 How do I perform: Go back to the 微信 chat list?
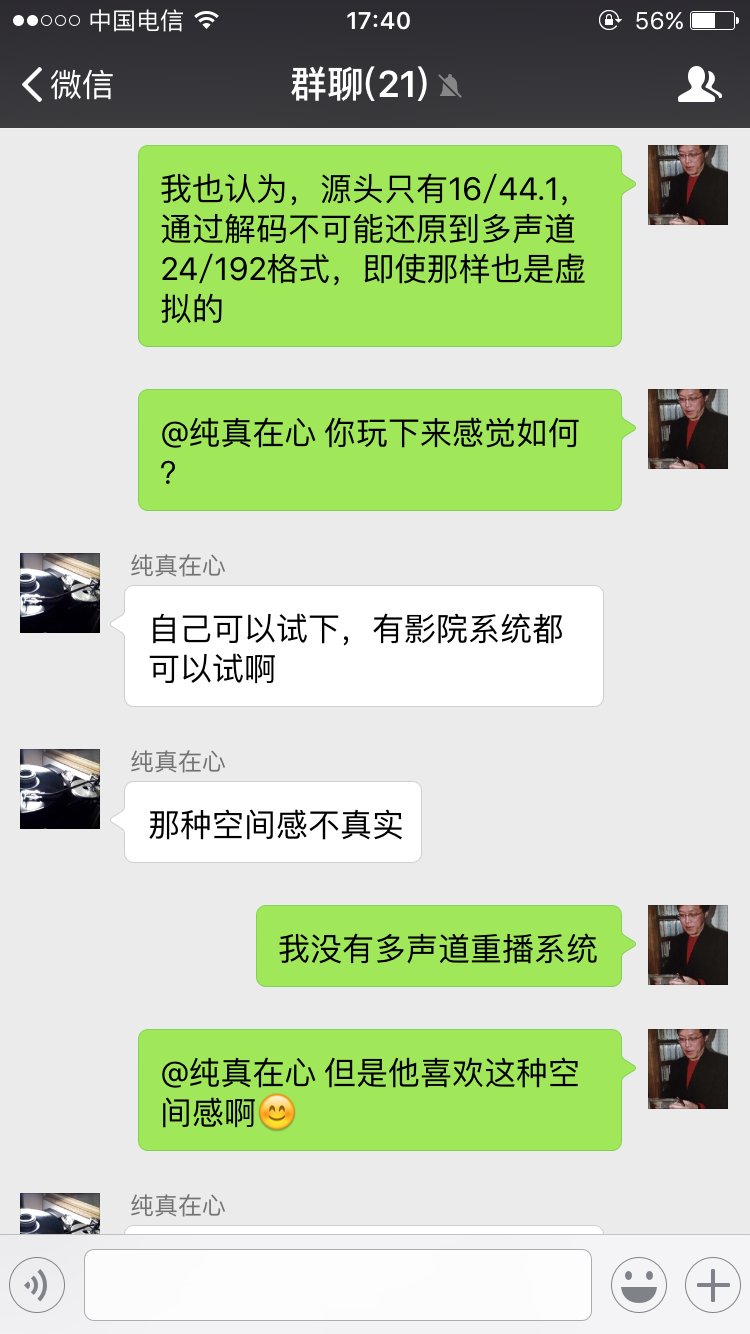[x=66, y=85]
